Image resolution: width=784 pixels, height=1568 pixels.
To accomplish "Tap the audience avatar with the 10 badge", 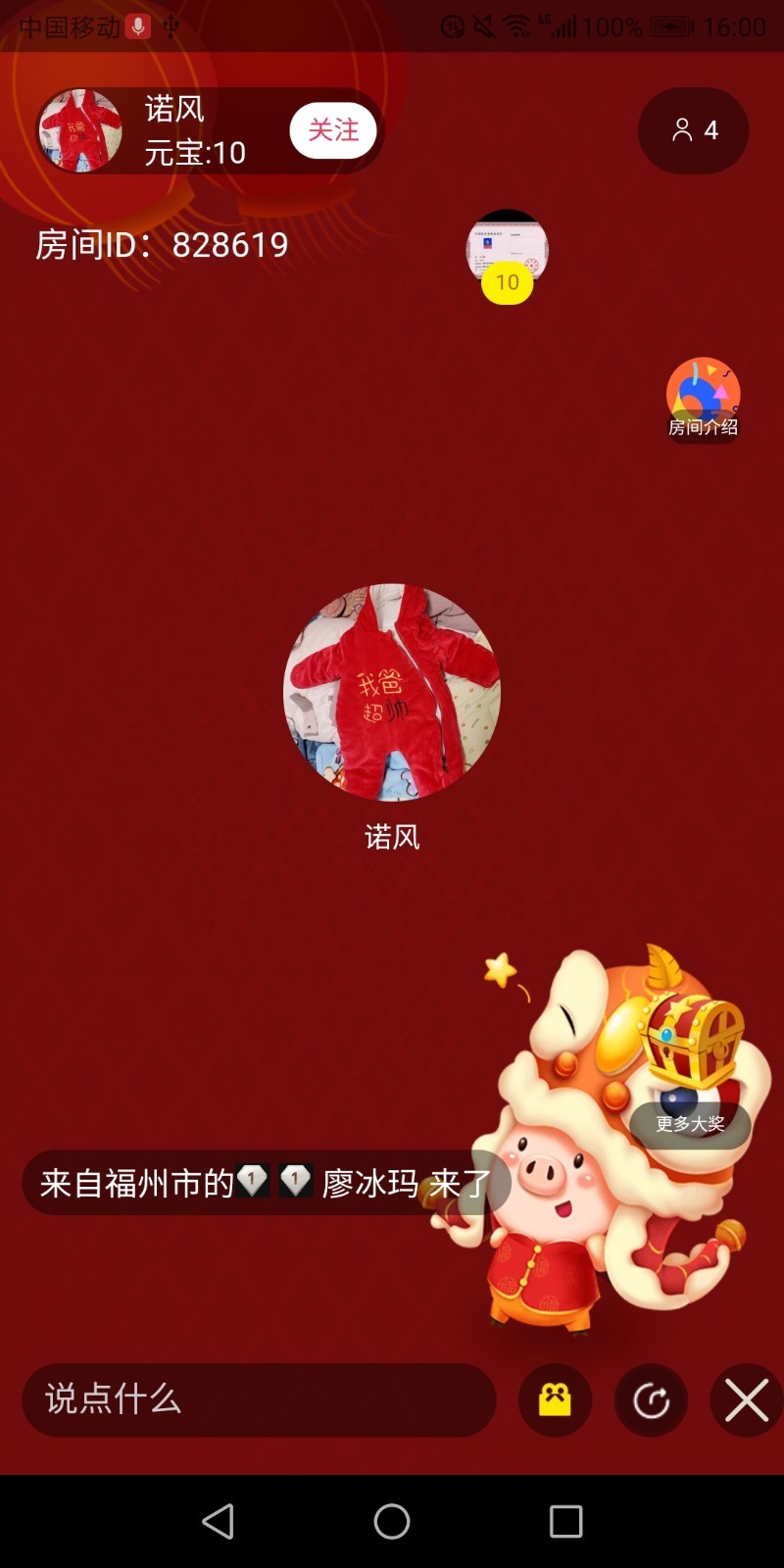I will point(507,251).
